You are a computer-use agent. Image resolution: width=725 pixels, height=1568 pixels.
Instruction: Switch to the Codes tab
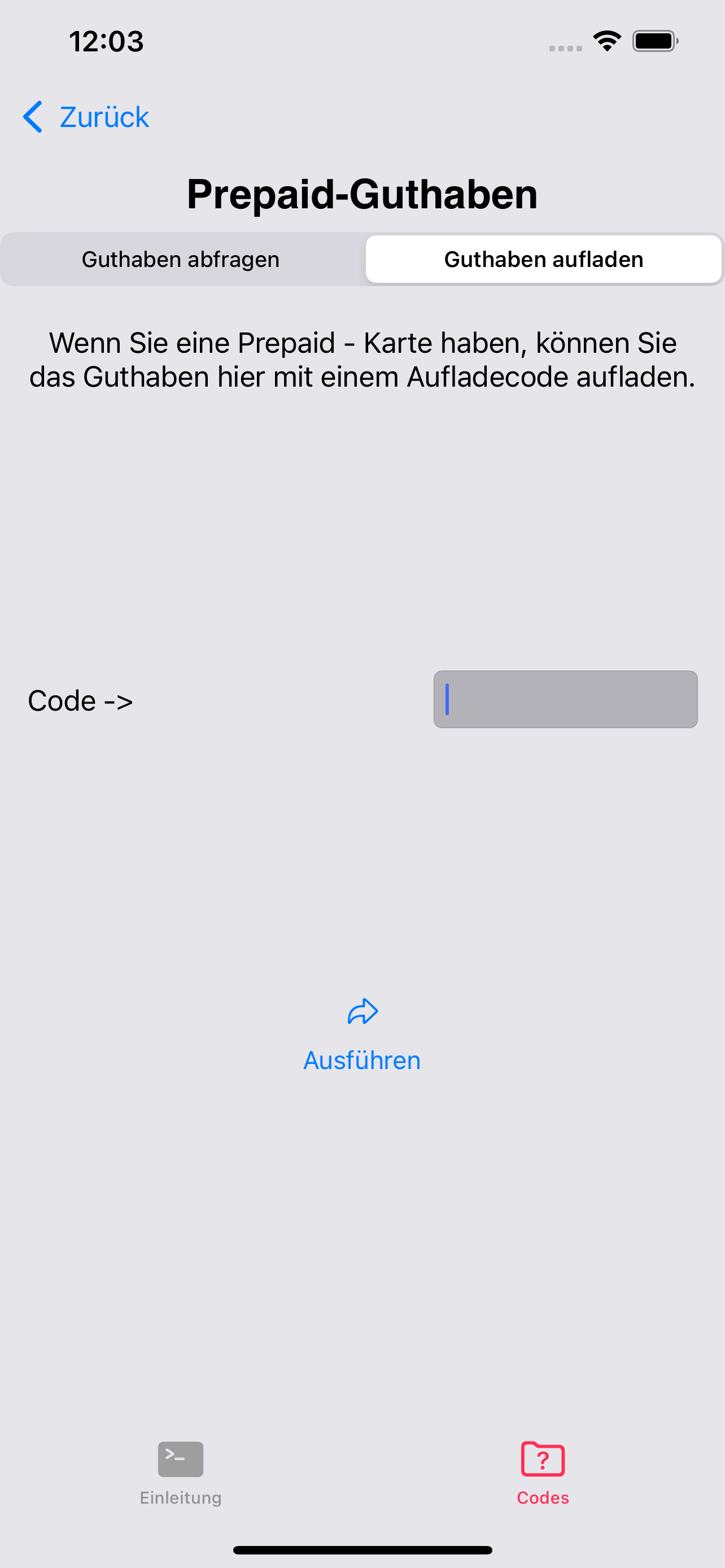[x=543, y=1472]
